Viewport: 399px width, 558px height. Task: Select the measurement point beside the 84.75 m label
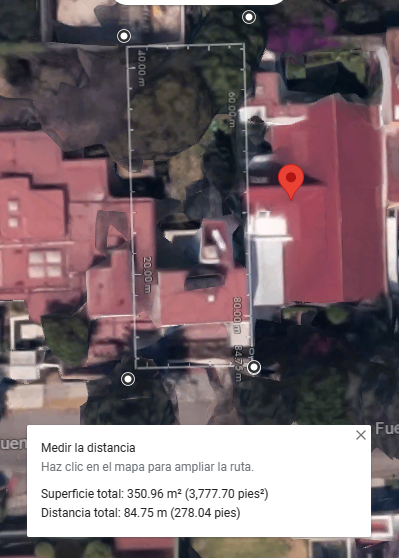point(254,367)
